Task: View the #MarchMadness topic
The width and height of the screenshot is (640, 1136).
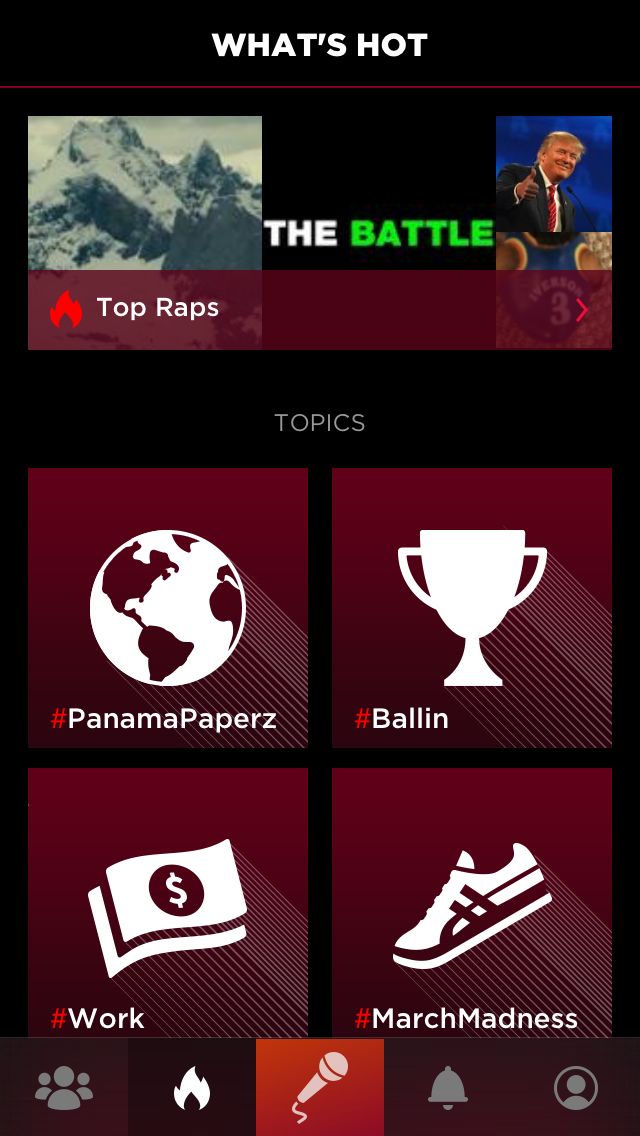Action: click(x=472, y=903)
